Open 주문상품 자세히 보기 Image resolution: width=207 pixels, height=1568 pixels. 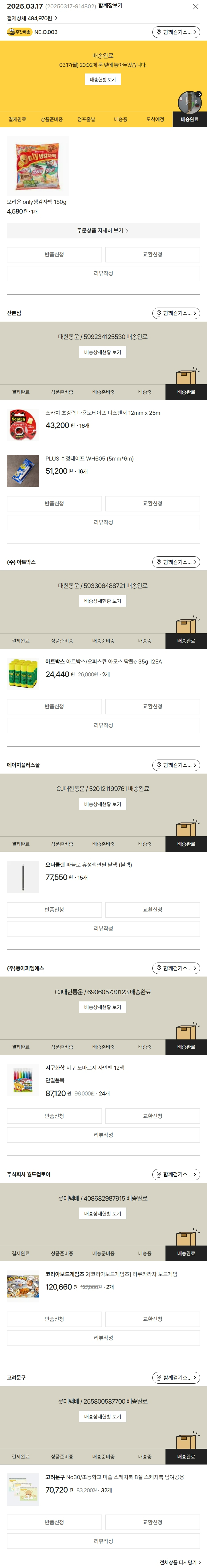[103, 231]
